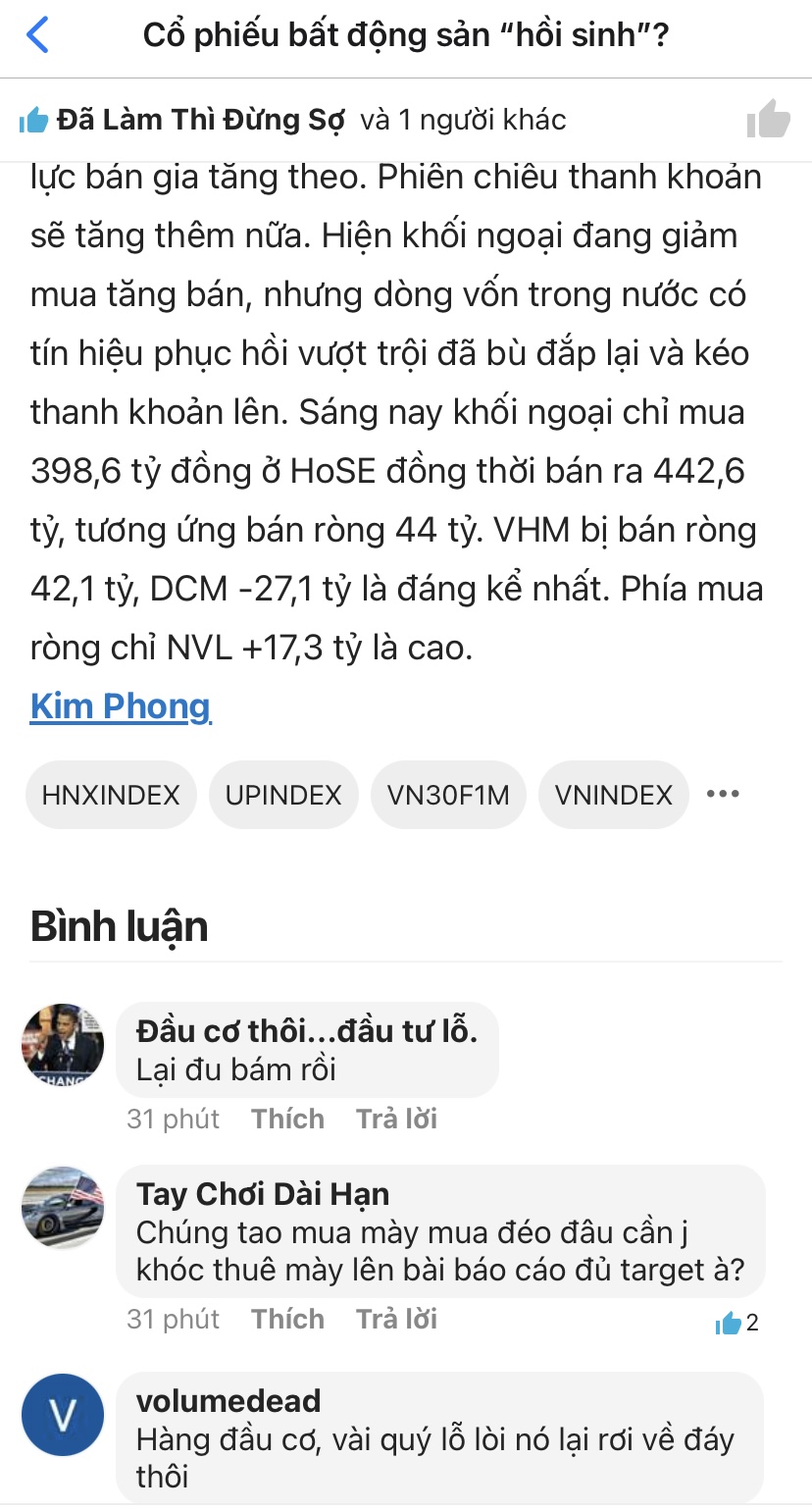See who liked: Đã Làm Thì Đừng Sợ
Image resolution: width=812 pixels, height=1511 pixels.
tap(201, 120)
